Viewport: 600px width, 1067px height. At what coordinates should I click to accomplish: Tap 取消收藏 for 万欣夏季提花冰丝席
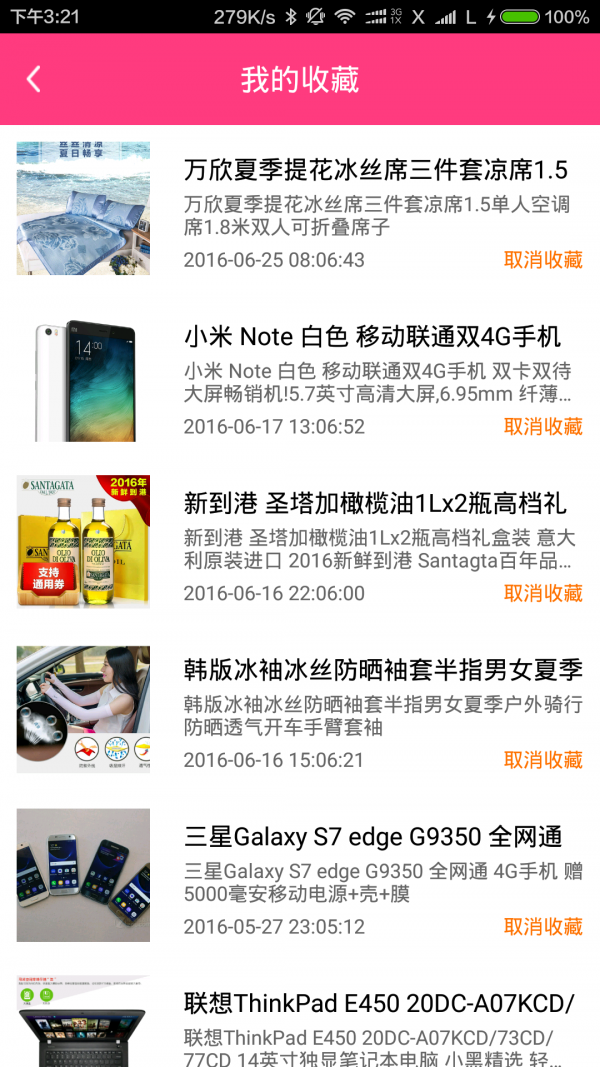pos(543,260)
